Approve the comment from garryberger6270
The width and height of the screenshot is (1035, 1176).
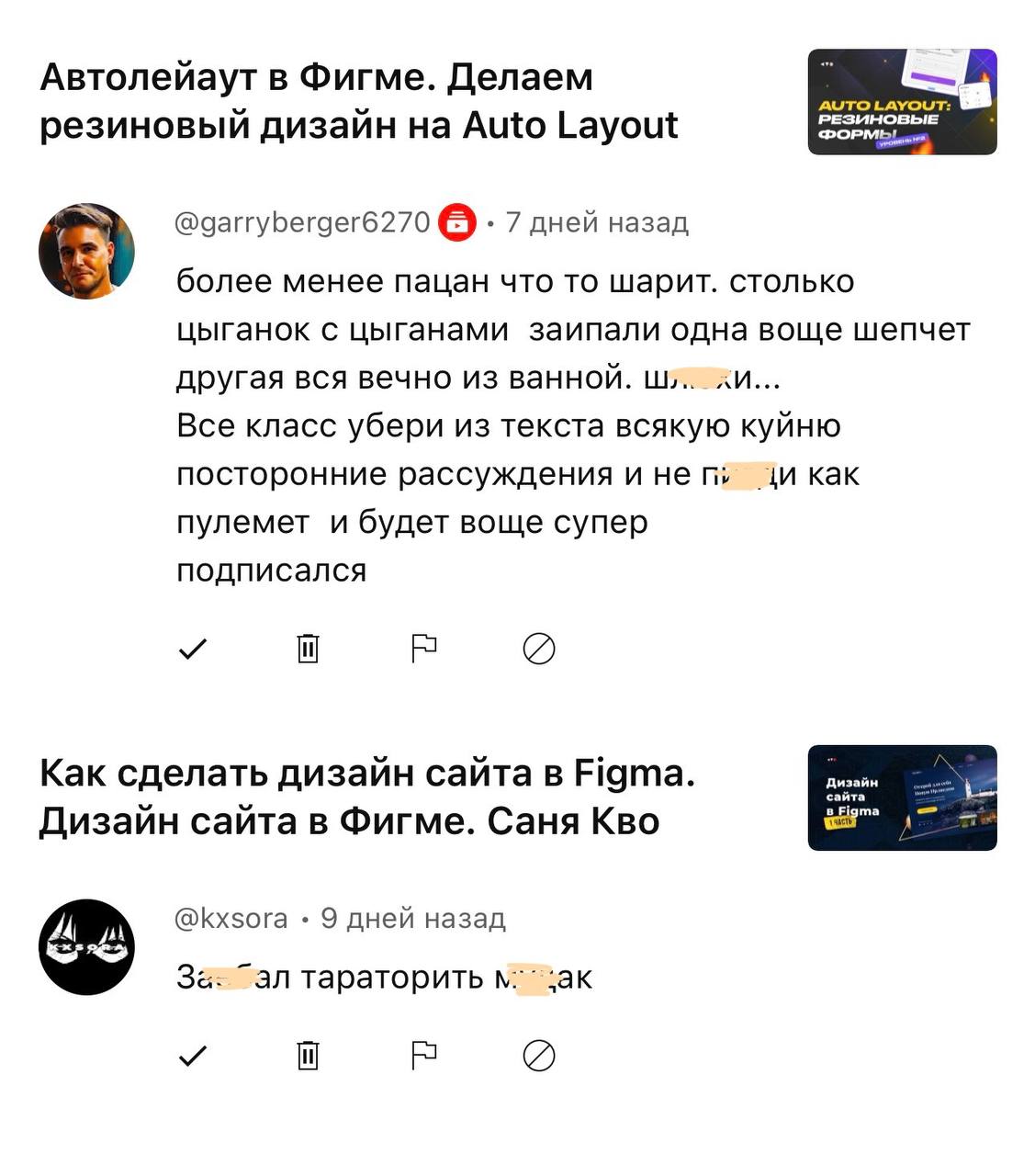192,650
